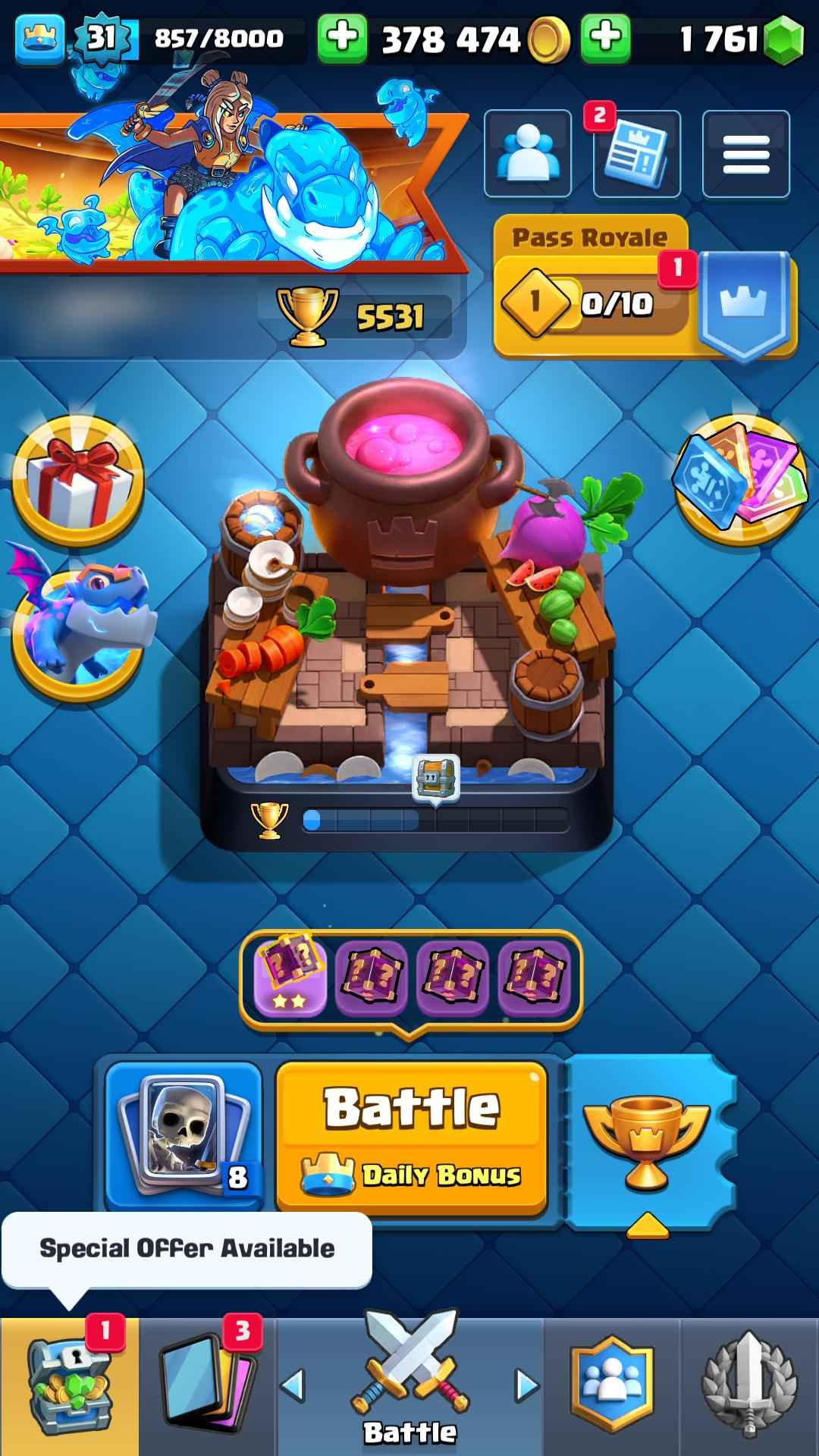Add more gems with the plus button
This screenshot has width=819, height=1456.
605,37
